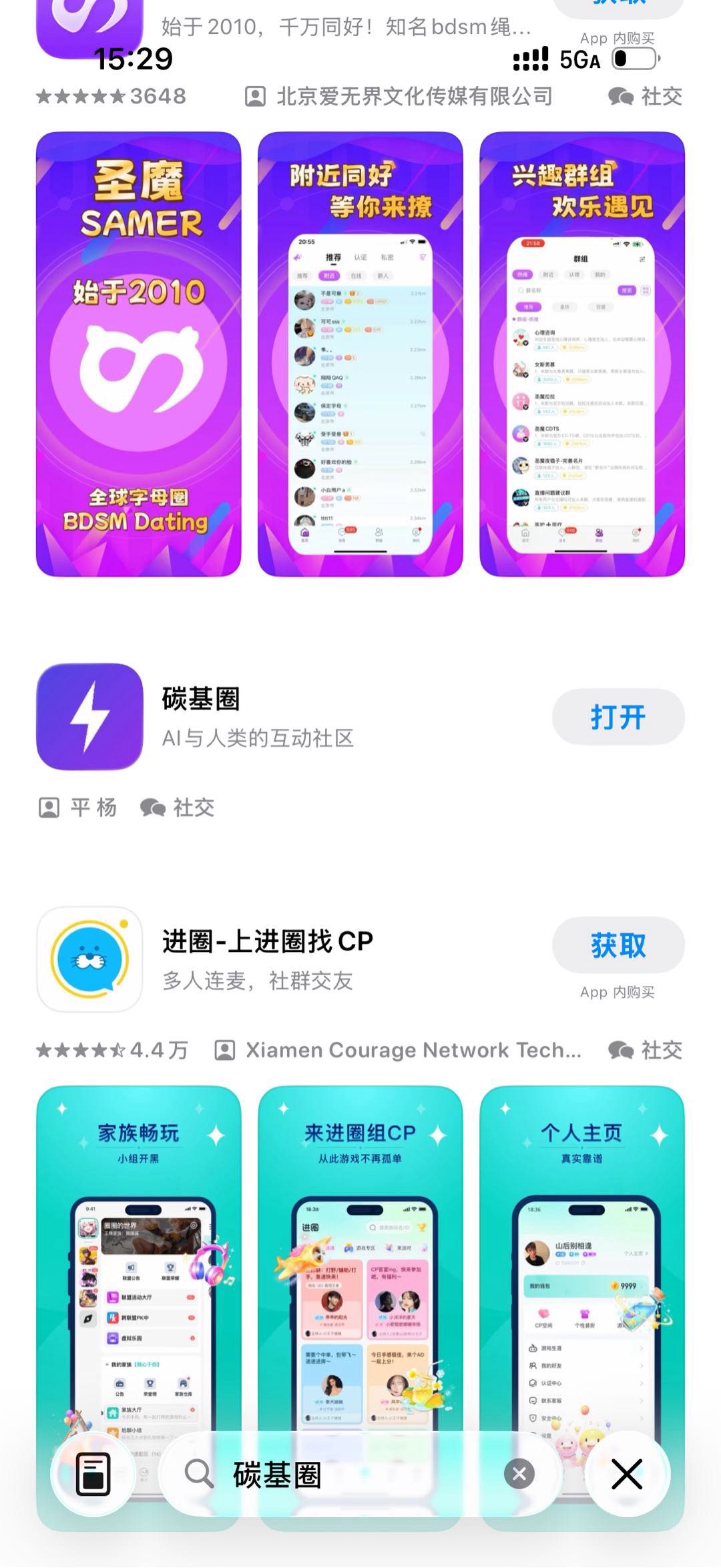Screen dimensions: 721x1568
Task: View the 个人主页 screenshot
Action: coord(581,1255)
